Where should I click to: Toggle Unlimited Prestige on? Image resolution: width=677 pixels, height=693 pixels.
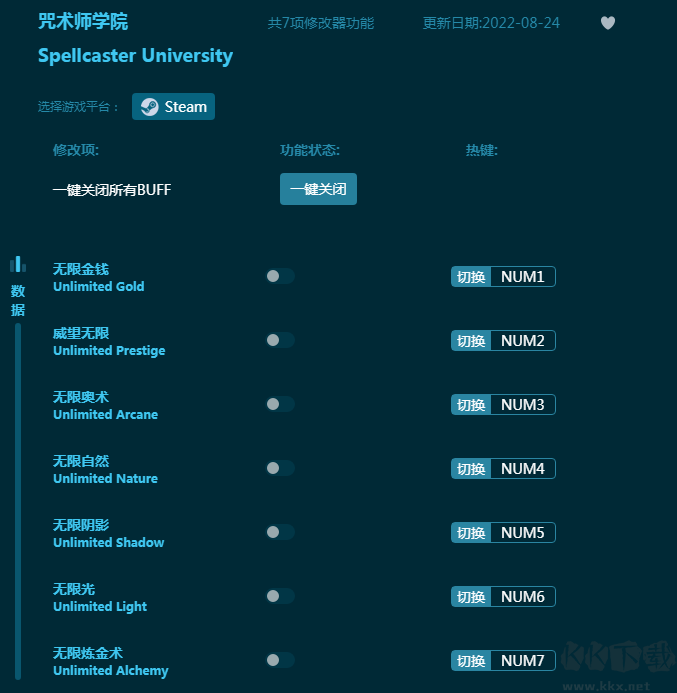pyautogui.click(x=280, y=340)
